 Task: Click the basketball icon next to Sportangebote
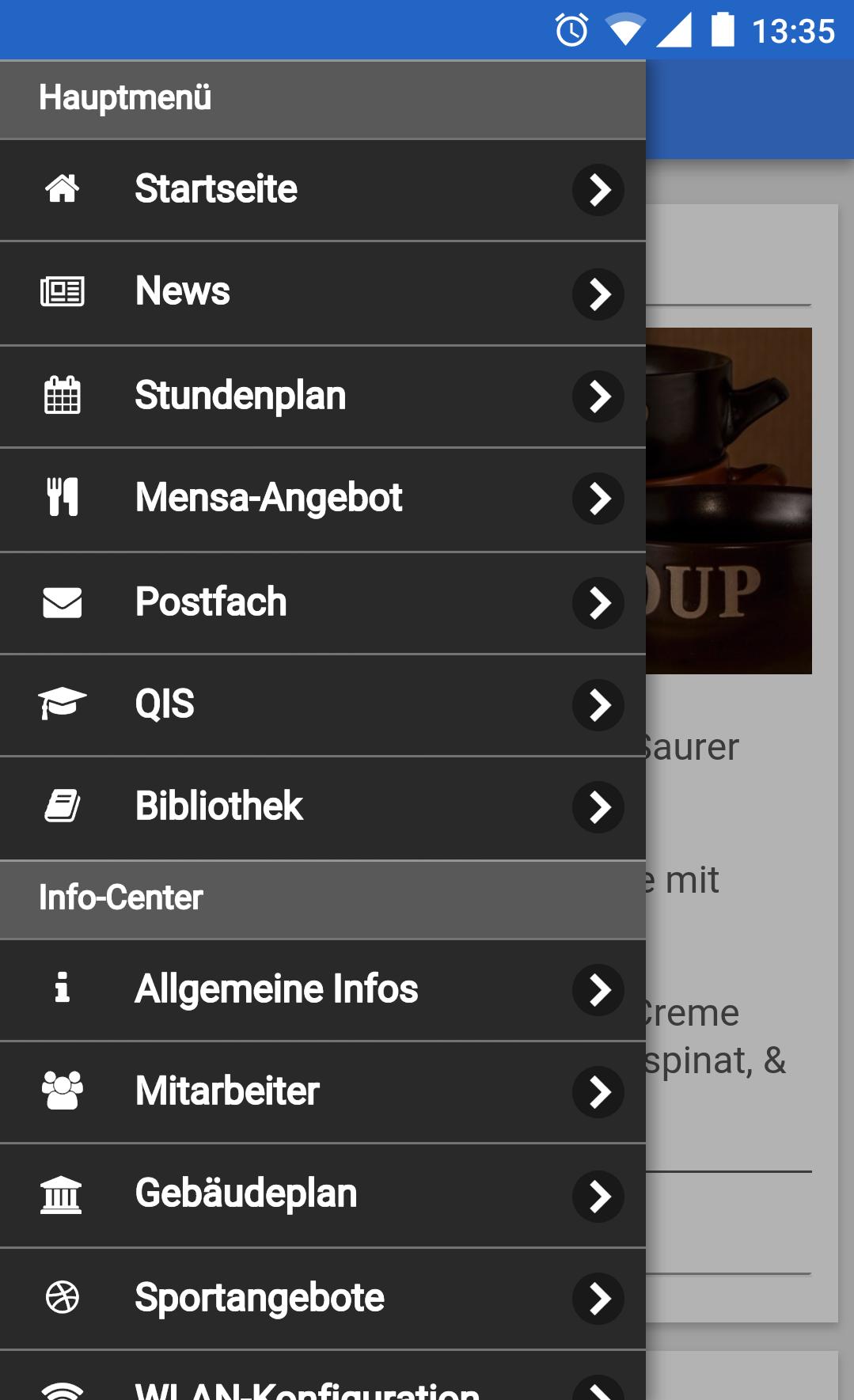pyautogui.click(x=63, y=1297)
